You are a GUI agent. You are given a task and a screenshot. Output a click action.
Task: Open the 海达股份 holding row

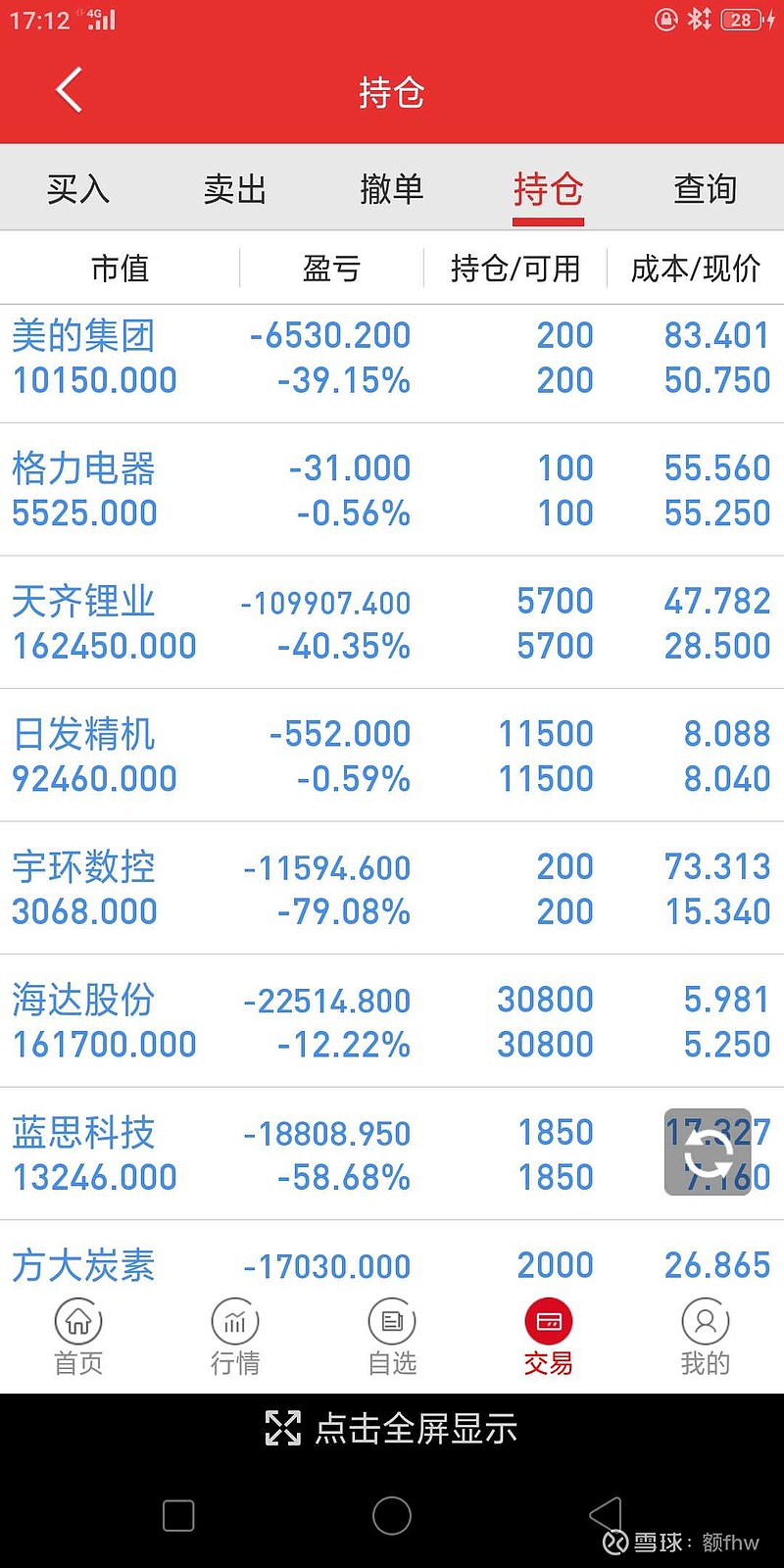392,1021
